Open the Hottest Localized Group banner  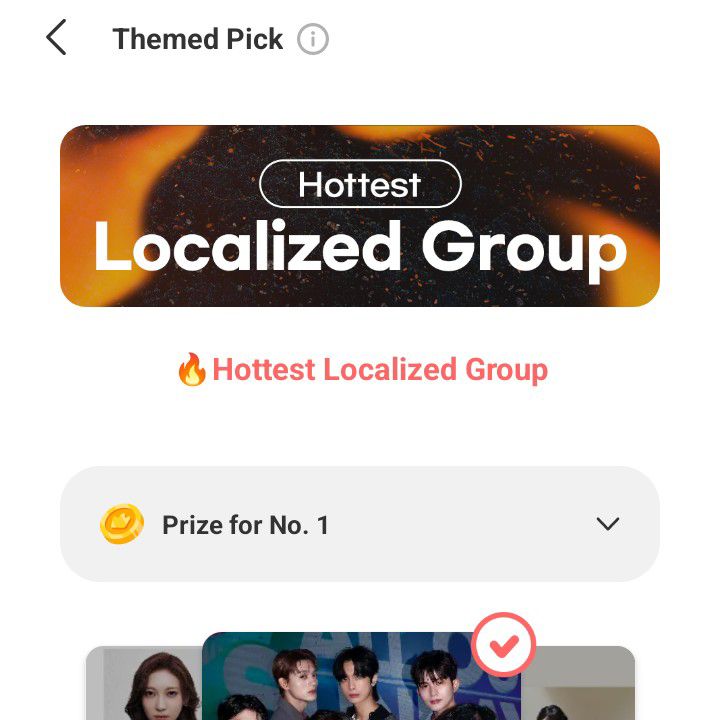tap(360, 216)
